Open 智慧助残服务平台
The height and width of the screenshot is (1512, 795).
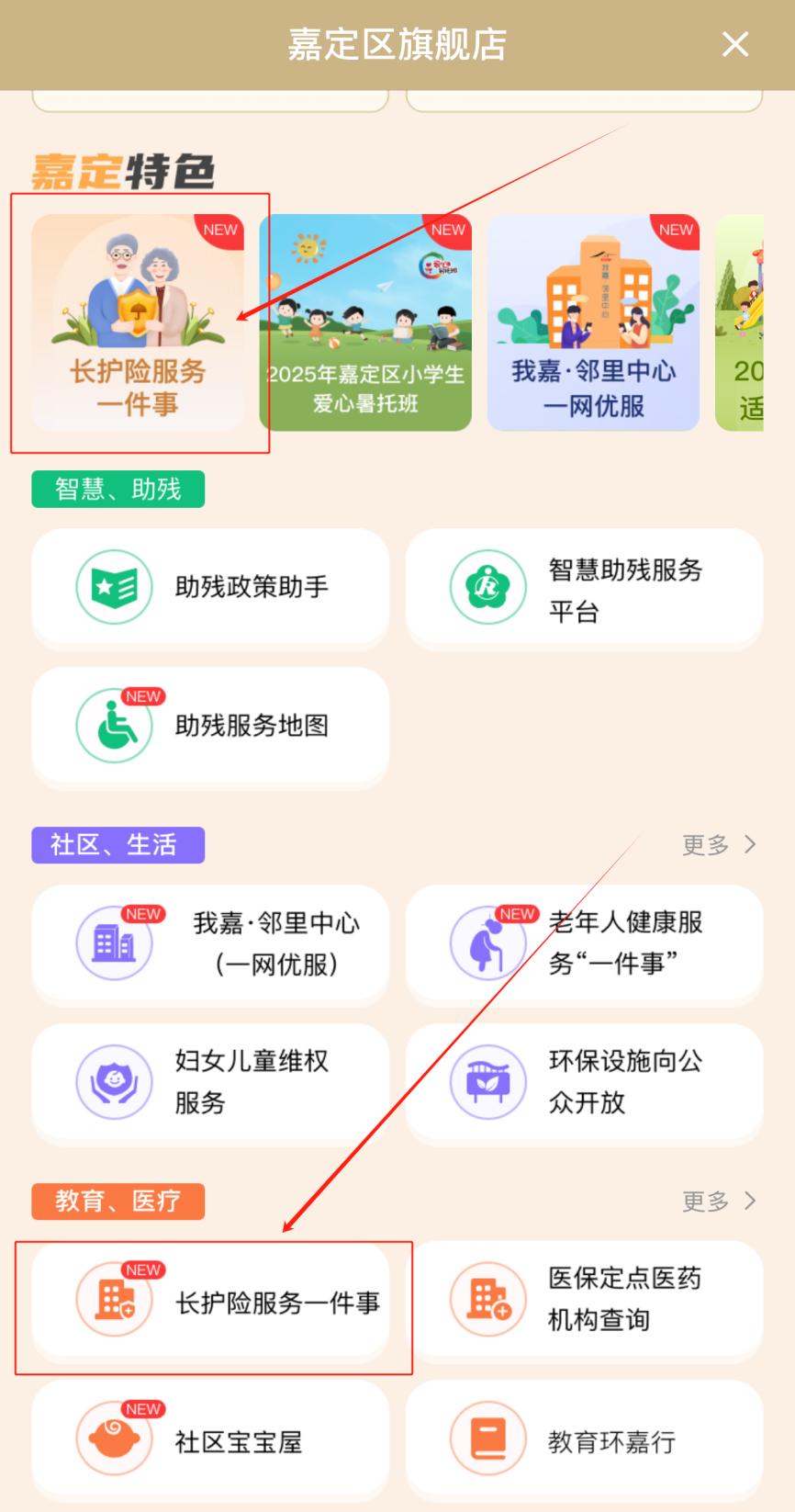[x=584, y=587]
